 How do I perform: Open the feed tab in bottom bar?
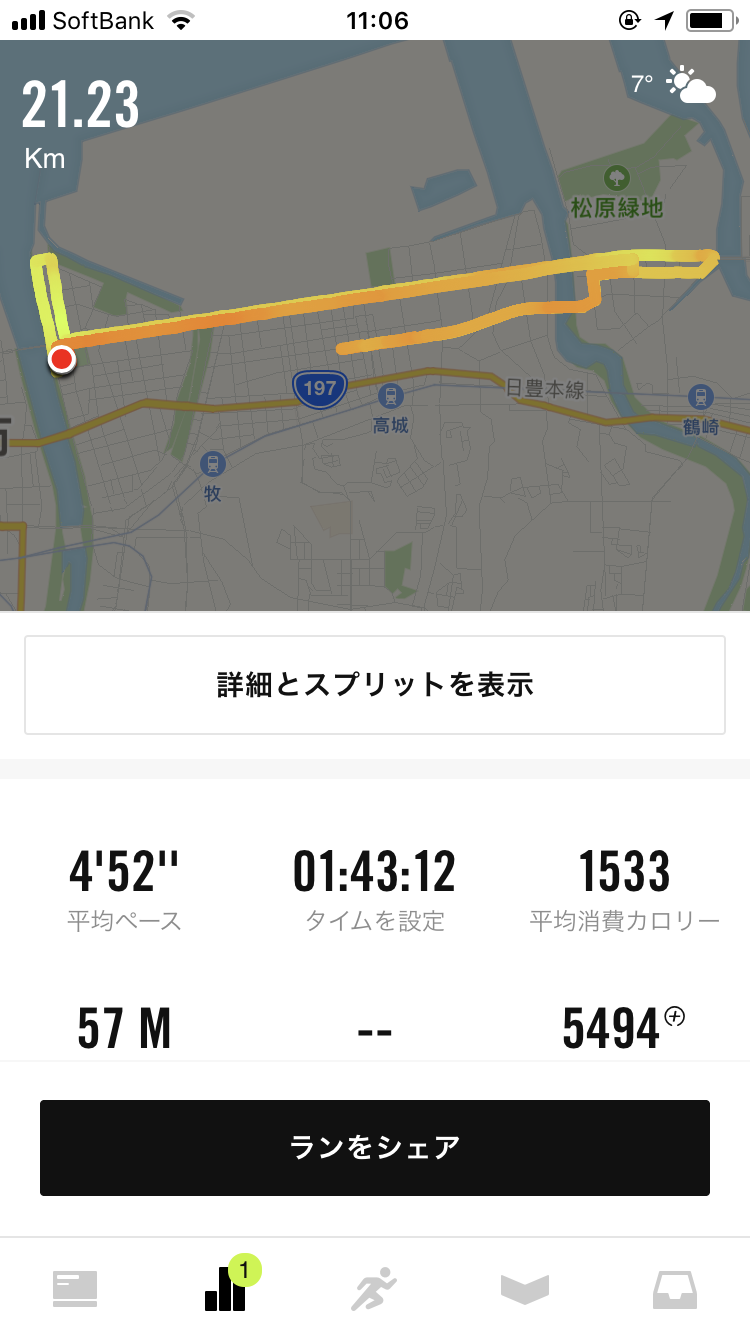pos(75,1289)
